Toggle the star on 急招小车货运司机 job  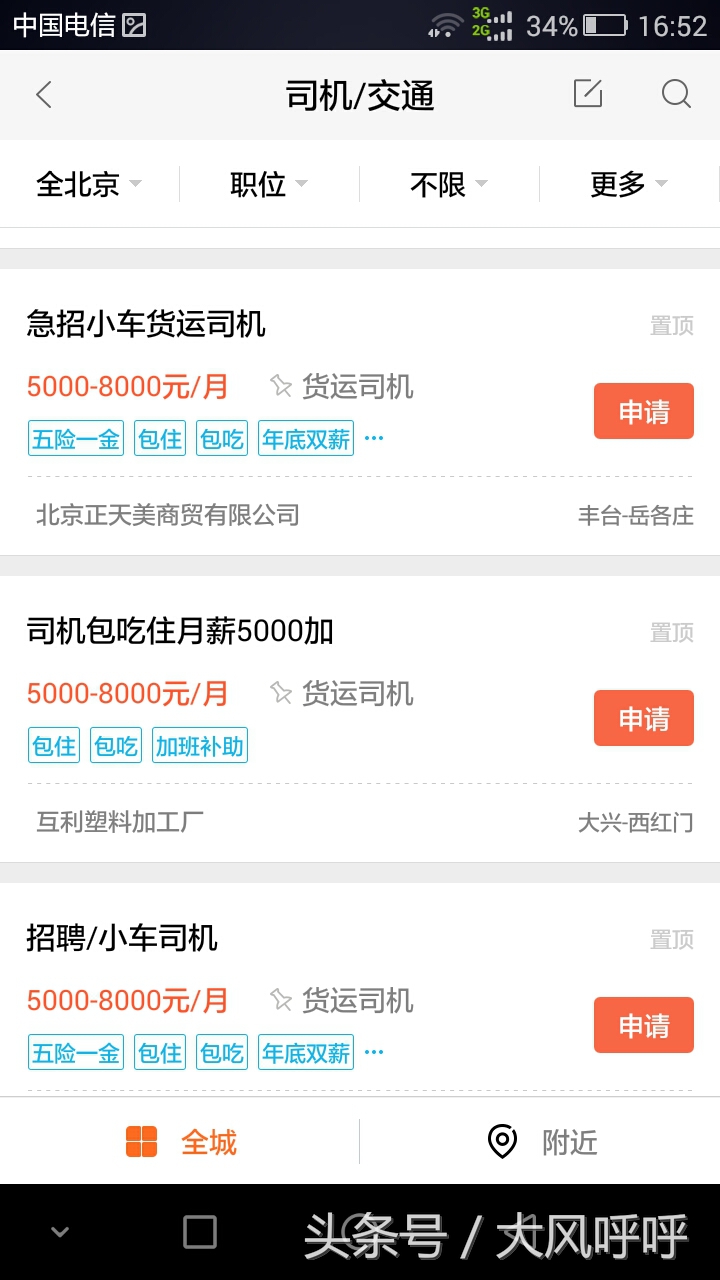[281, 386]
